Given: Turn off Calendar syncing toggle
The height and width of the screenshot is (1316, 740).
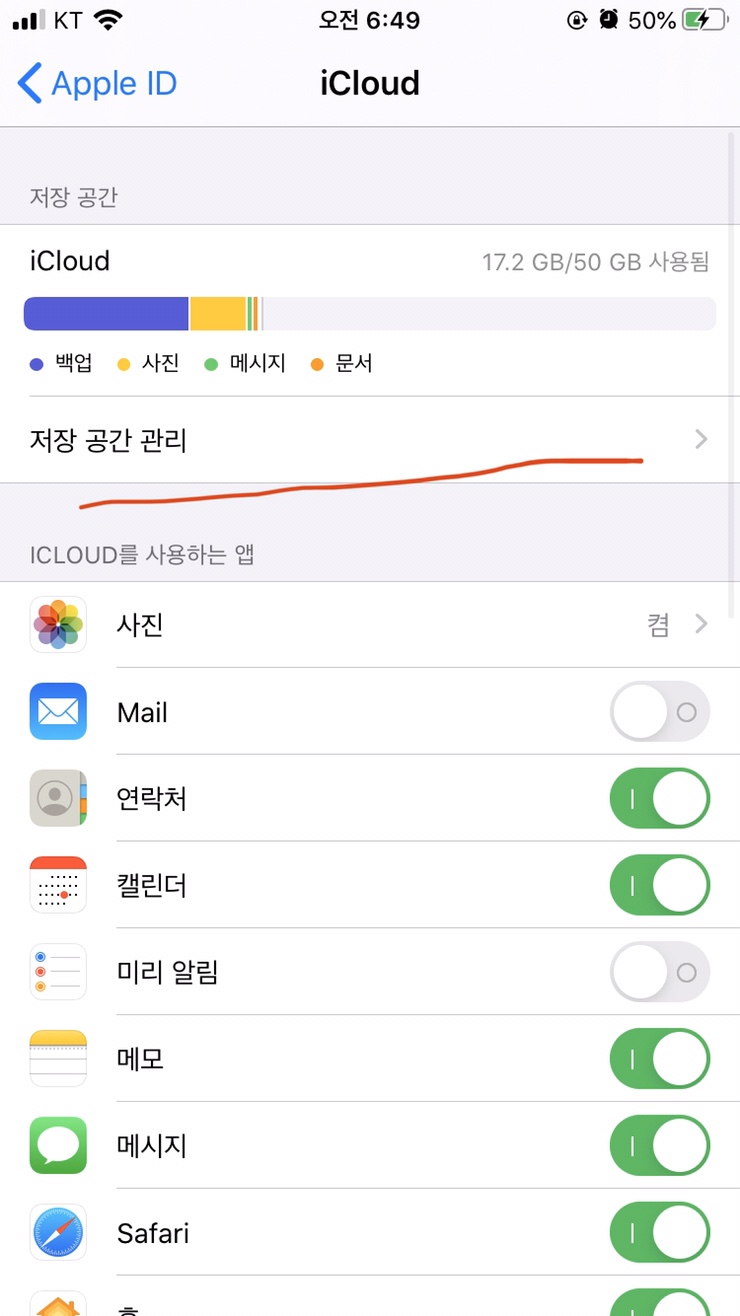Looking at the screenshot, I should click(x=659, y=885).
